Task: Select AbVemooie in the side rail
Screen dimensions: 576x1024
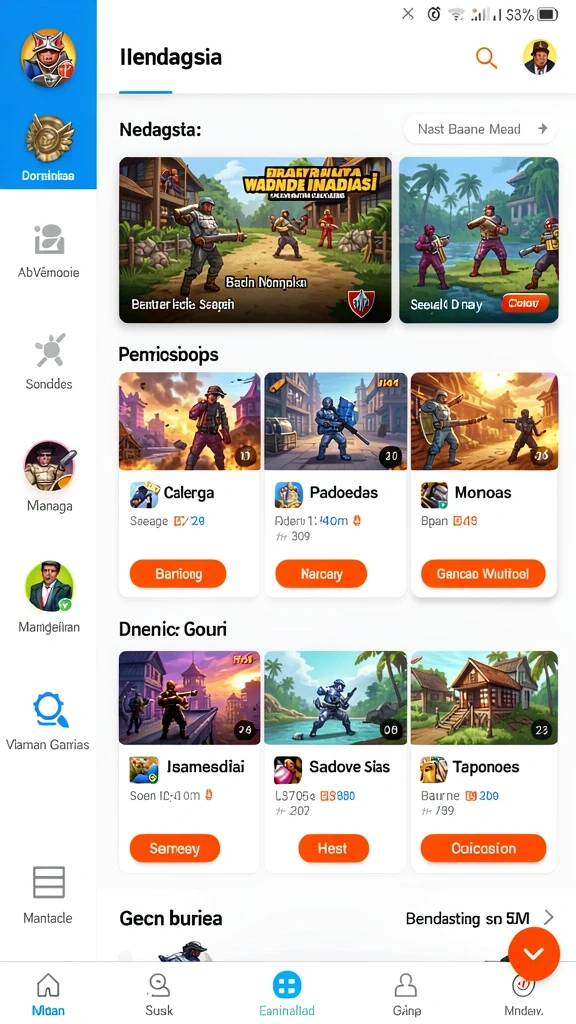Action: 48,251
